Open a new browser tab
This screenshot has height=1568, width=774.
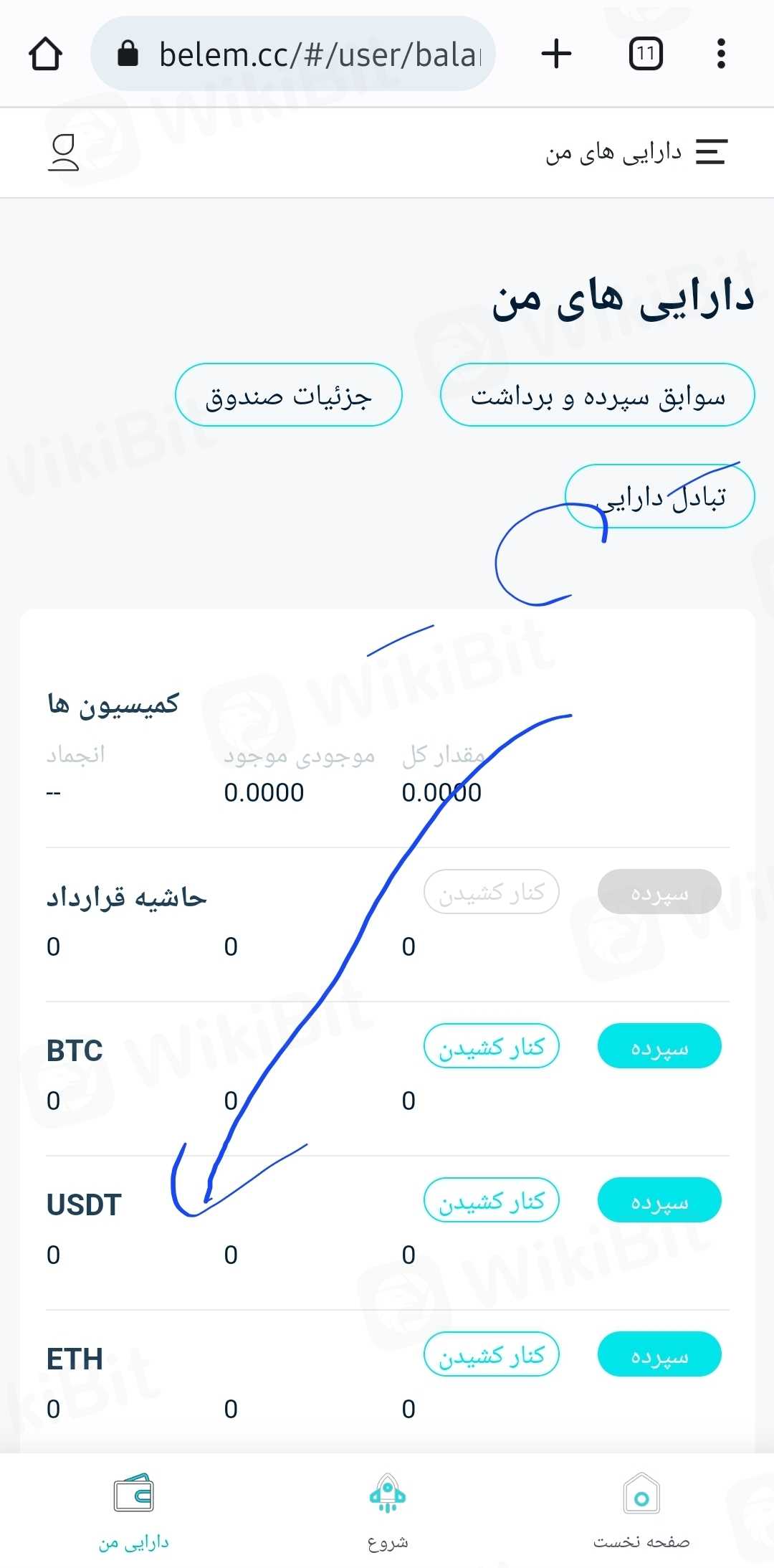(556, 54)
